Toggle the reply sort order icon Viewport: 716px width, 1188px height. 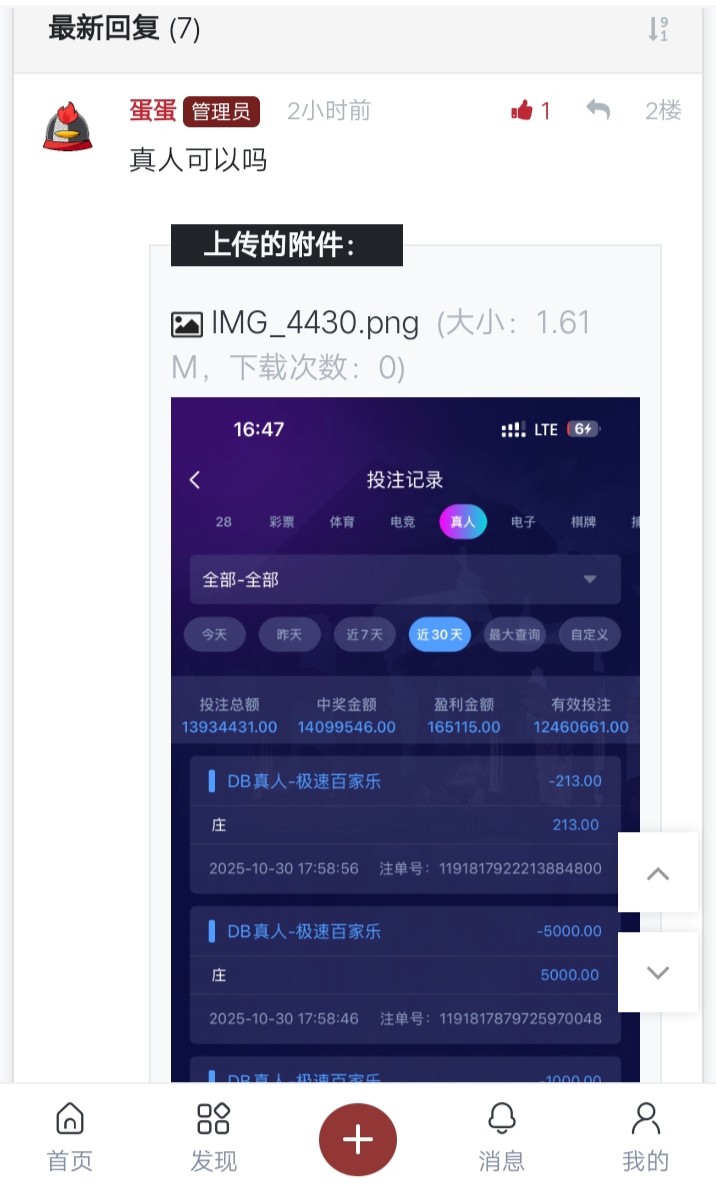657,29
